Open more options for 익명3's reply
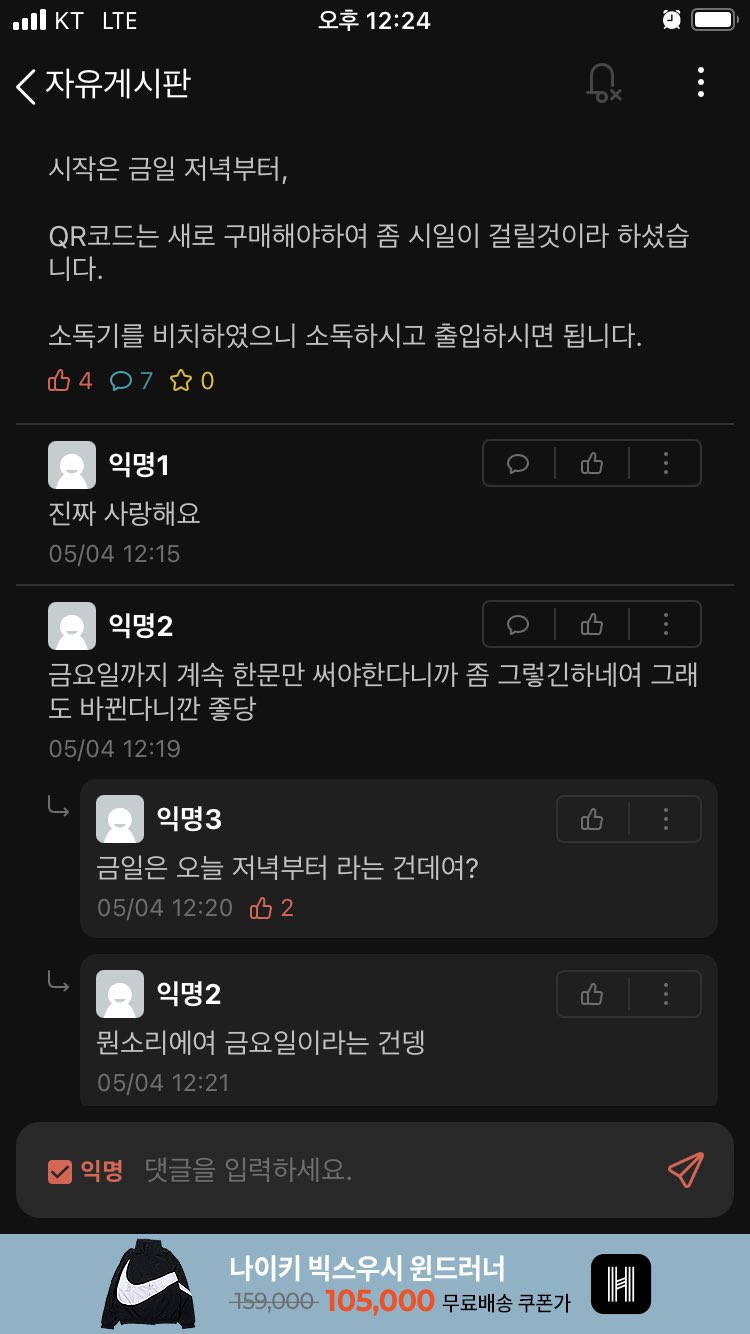 666,819
